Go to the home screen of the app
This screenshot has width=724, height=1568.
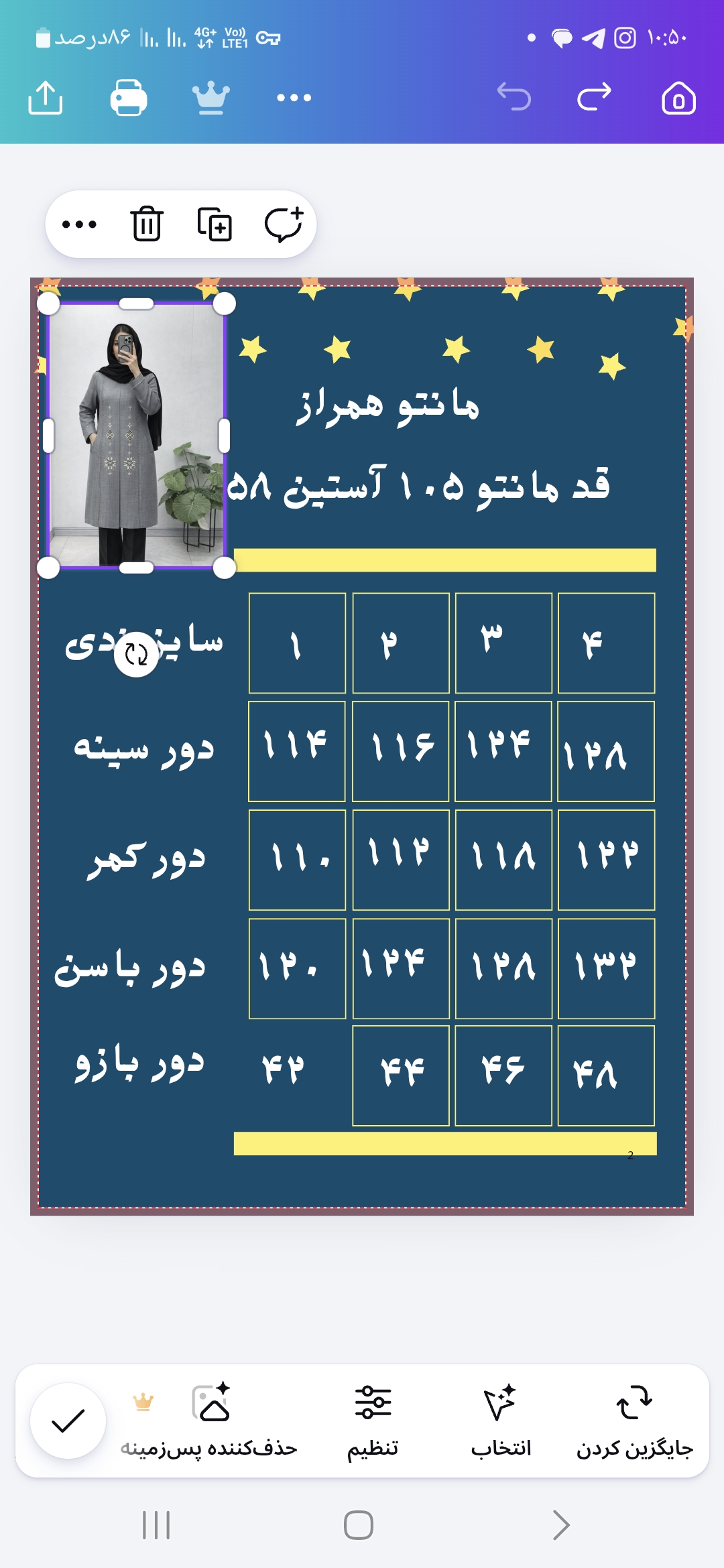click(x=678, y=98)
